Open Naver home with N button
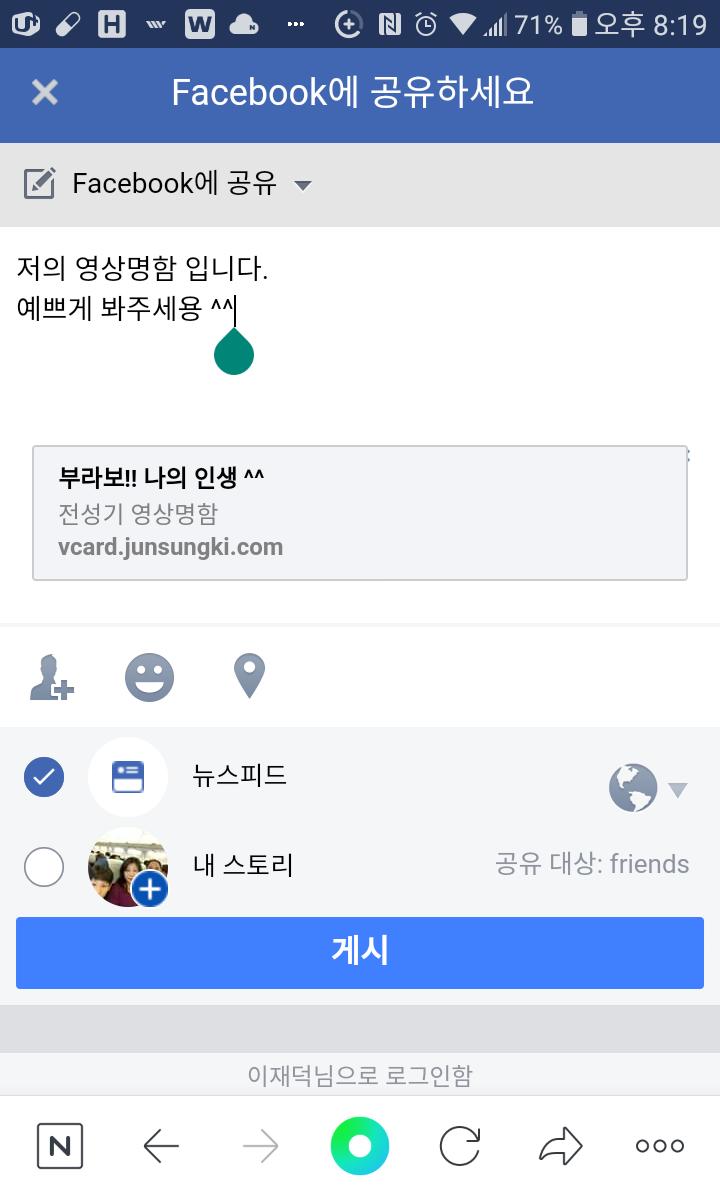 (60, 1146)
